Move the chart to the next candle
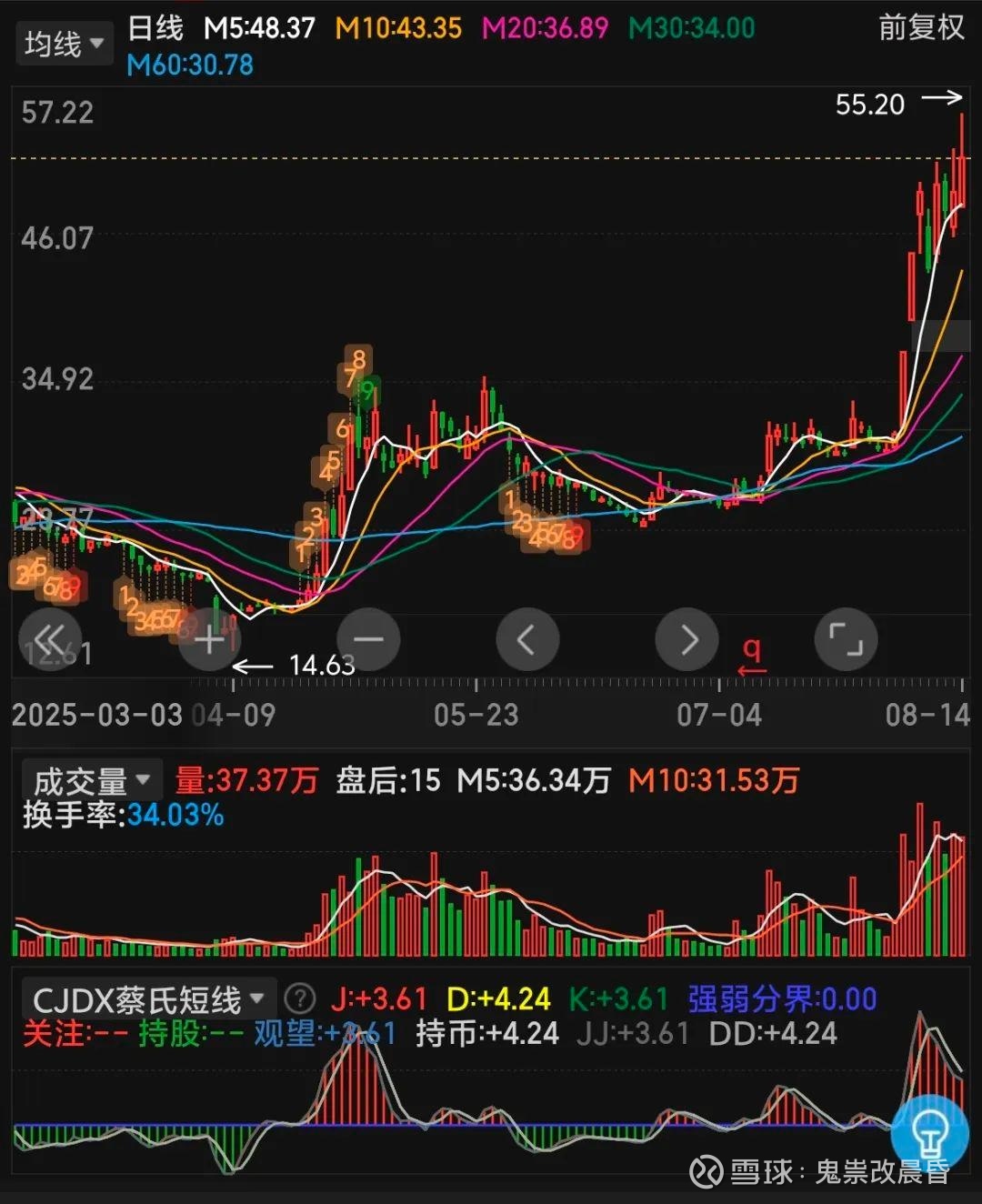This screenshot has height=1204, width=982. pyautogui.click(x=686, y=639)
